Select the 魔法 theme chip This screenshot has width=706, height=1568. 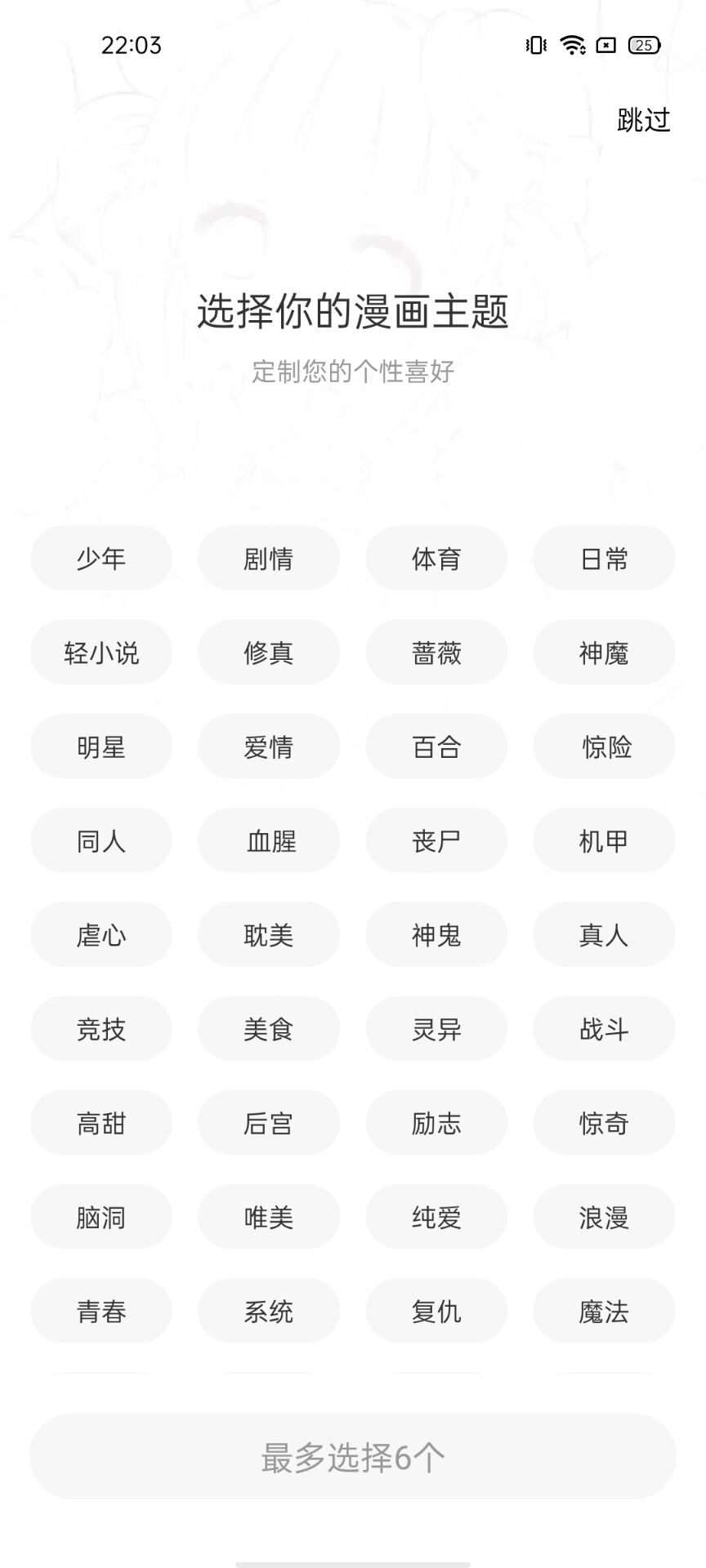[604, 1312]
